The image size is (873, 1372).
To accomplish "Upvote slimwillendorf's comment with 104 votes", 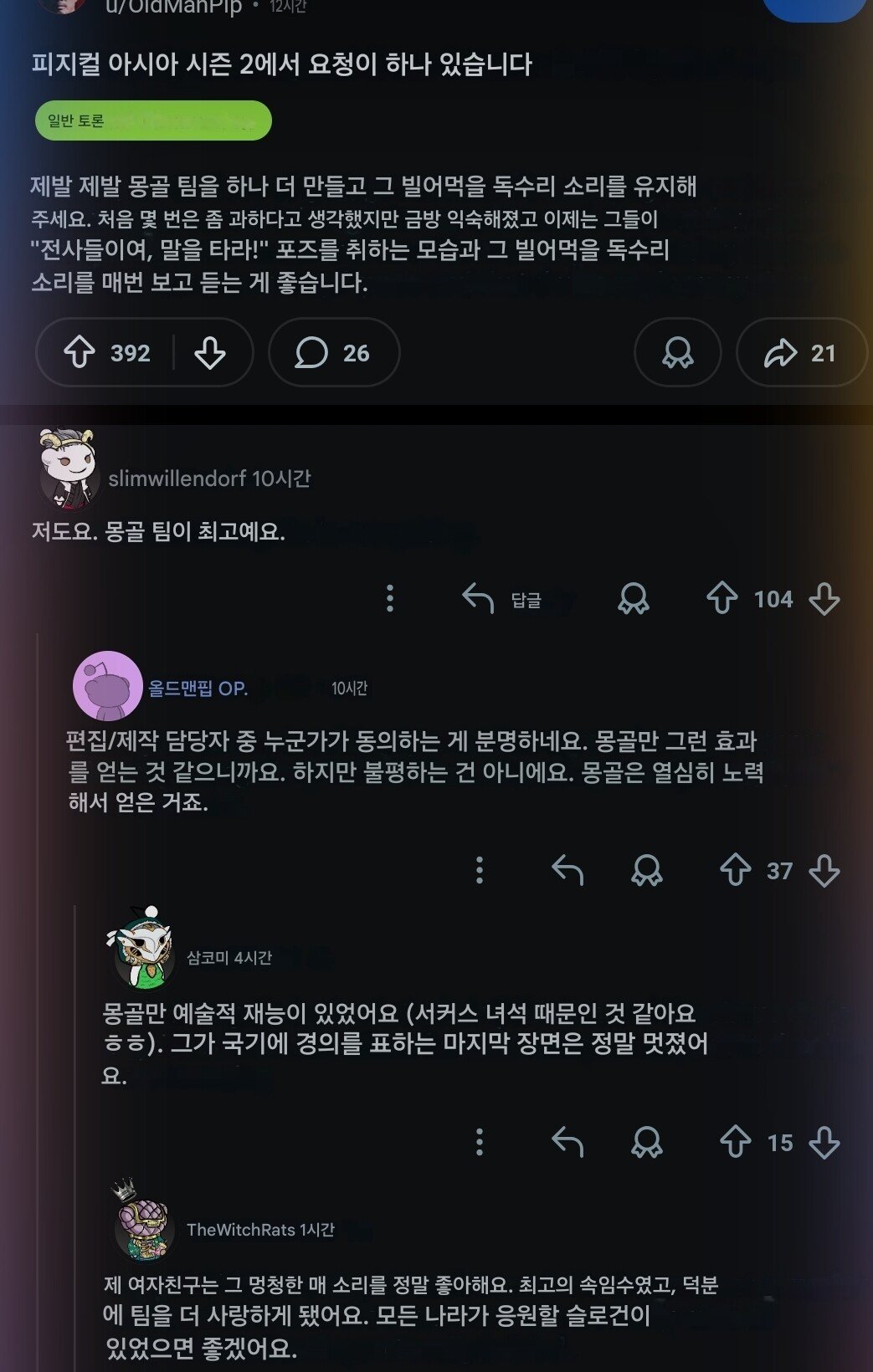I will coord(722,599).
